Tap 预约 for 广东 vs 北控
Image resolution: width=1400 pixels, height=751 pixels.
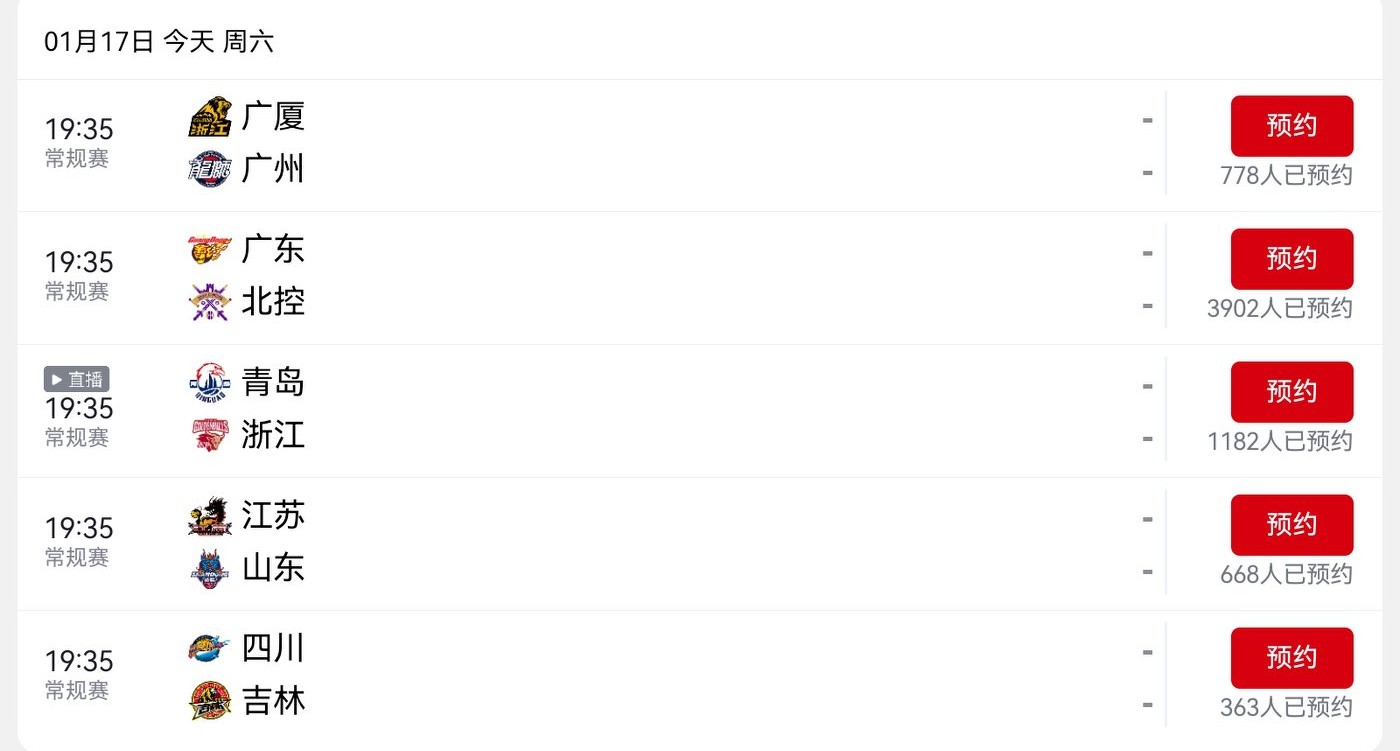[1291, 259]
